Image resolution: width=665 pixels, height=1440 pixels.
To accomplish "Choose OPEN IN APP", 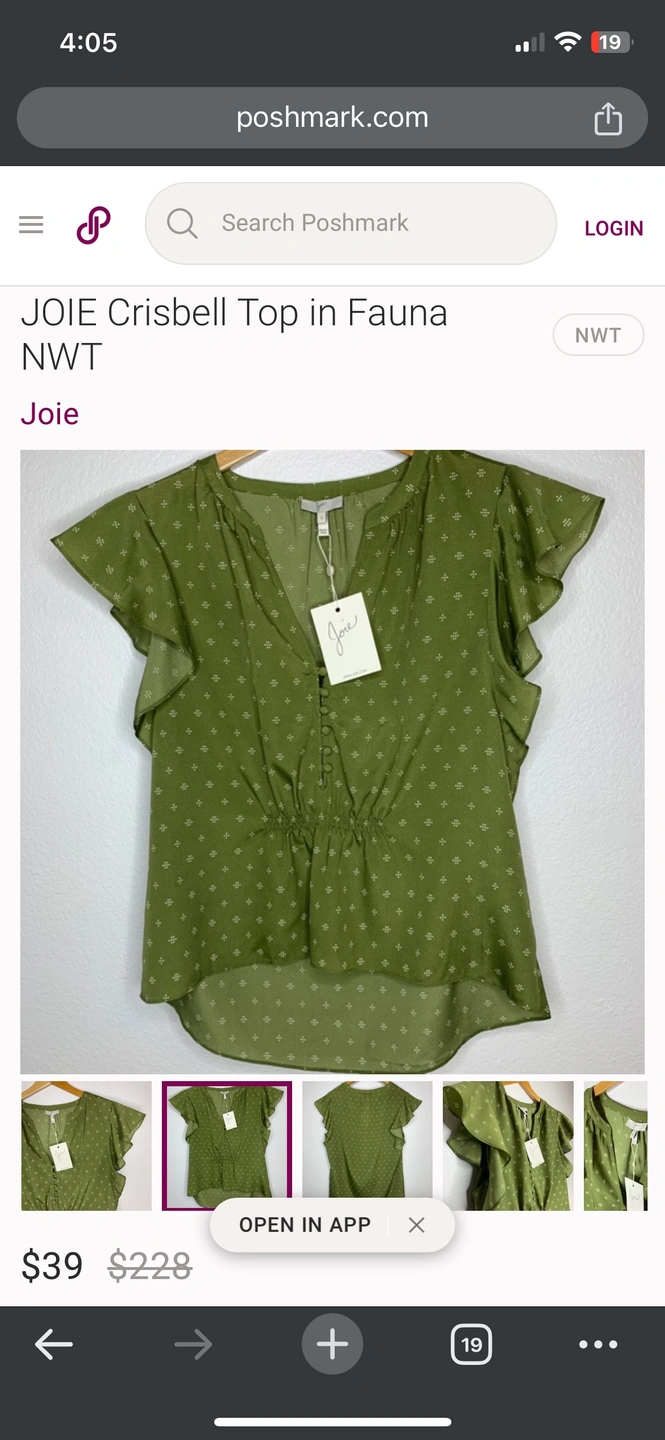I will (305, 1225).
